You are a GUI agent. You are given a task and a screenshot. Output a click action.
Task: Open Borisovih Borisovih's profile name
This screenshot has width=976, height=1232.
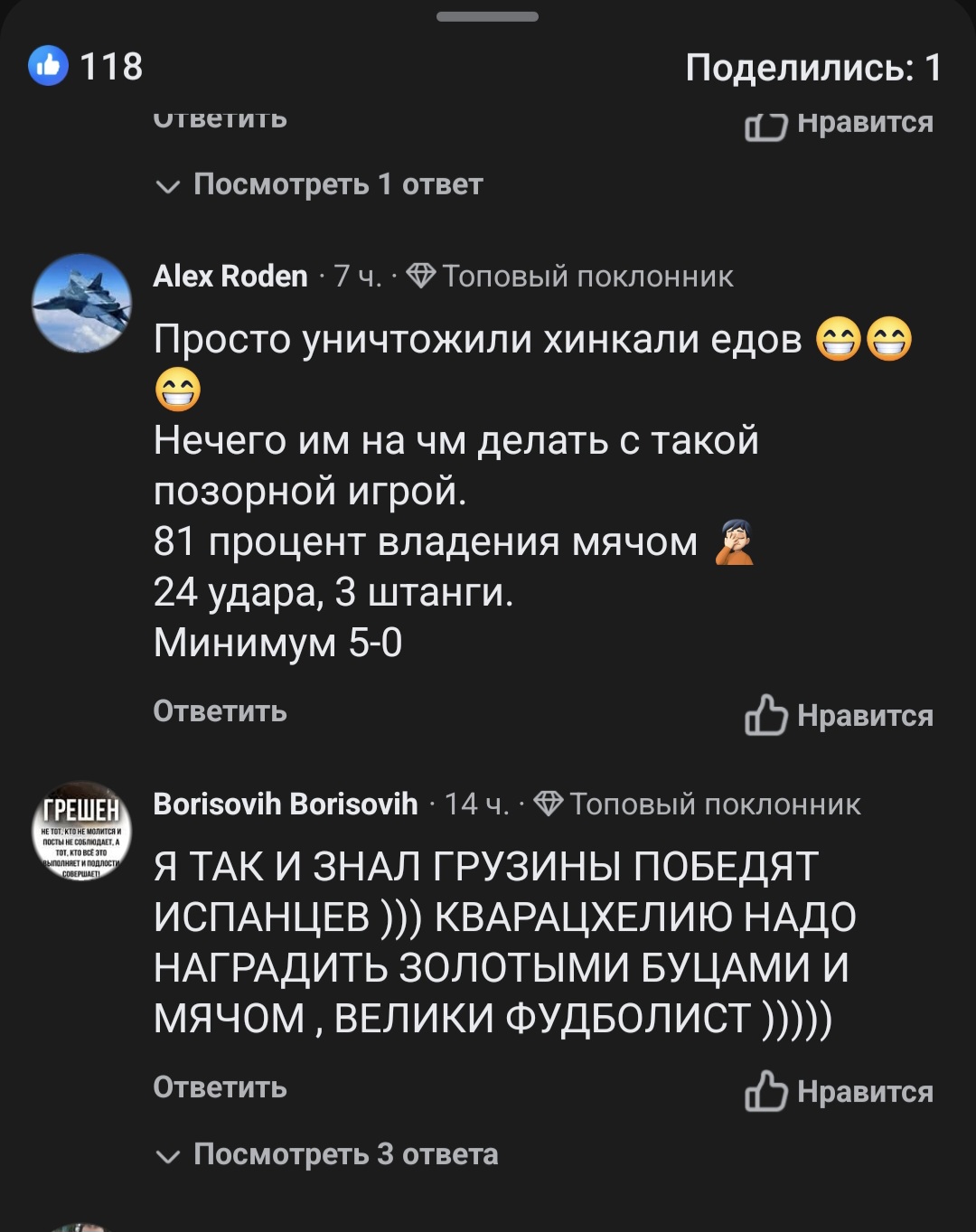pyautogui.click(x=286, y=804)
